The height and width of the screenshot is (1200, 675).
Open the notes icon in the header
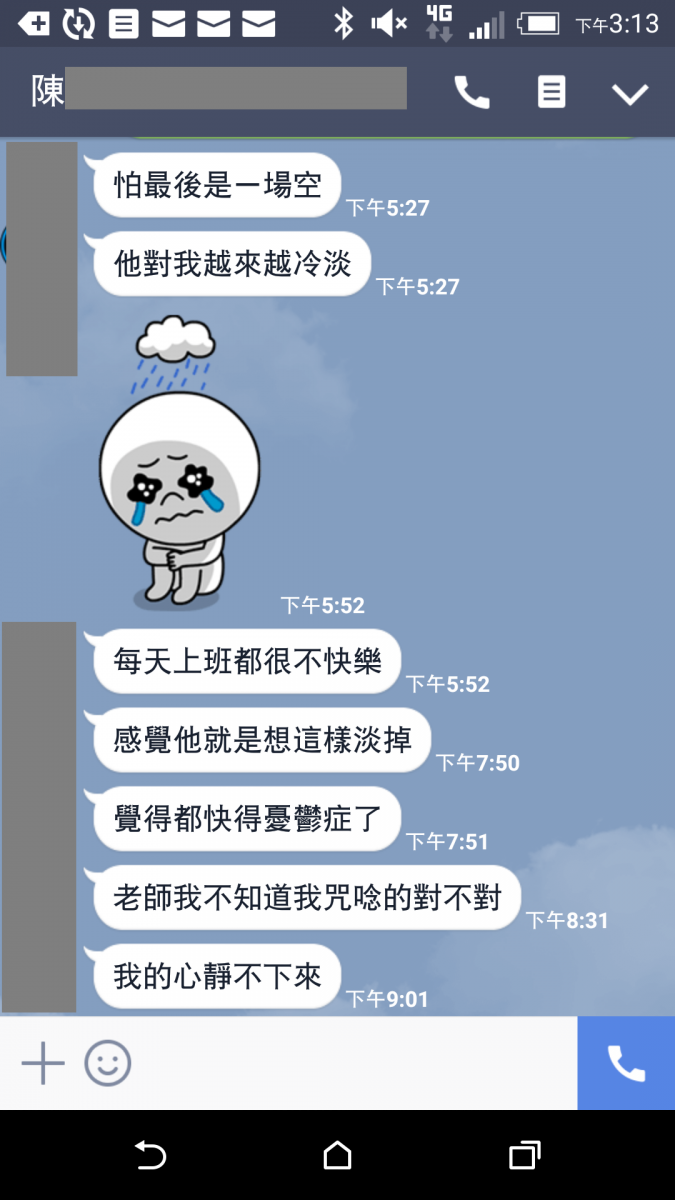tap(551, 93)
